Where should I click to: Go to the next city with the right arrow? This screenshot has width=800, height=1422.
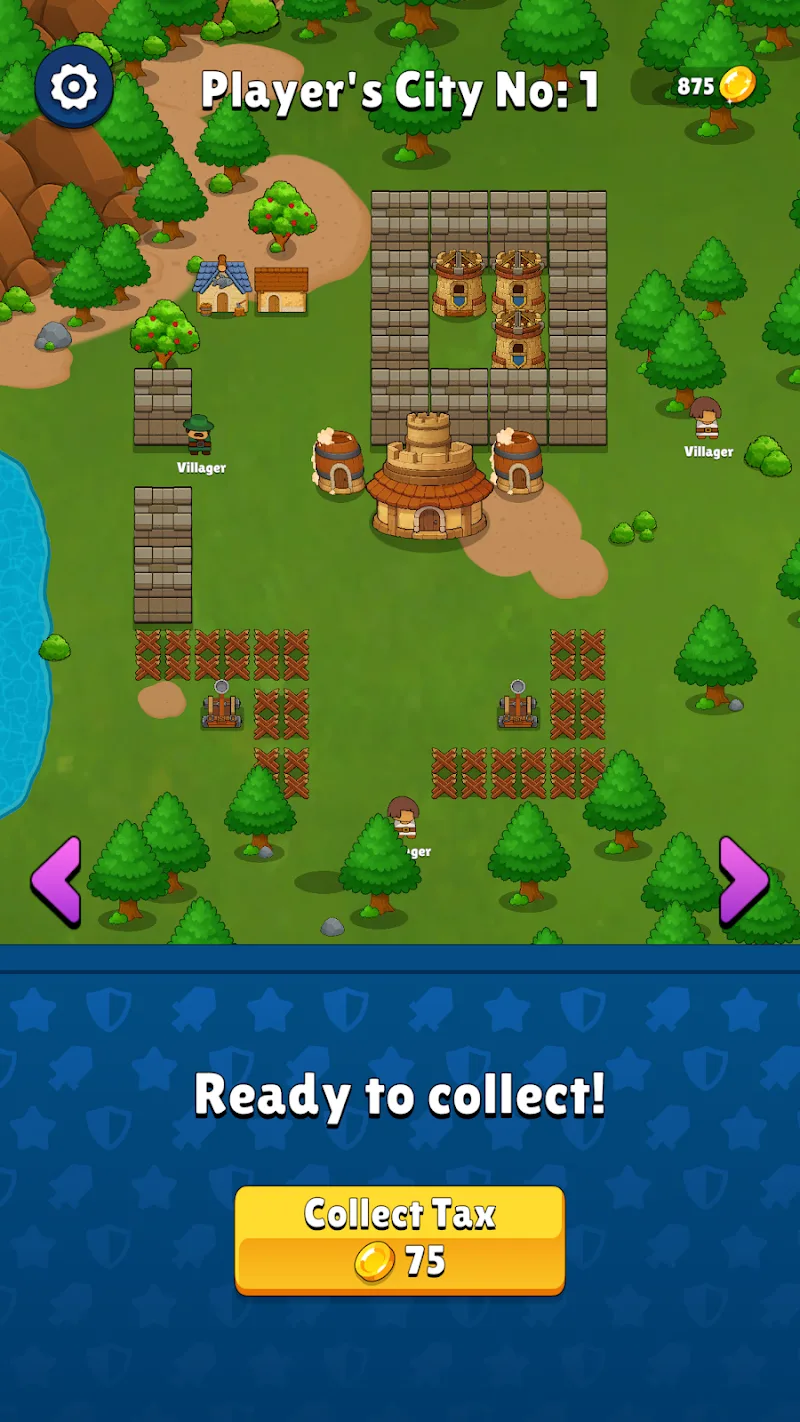tap(743, 881)
